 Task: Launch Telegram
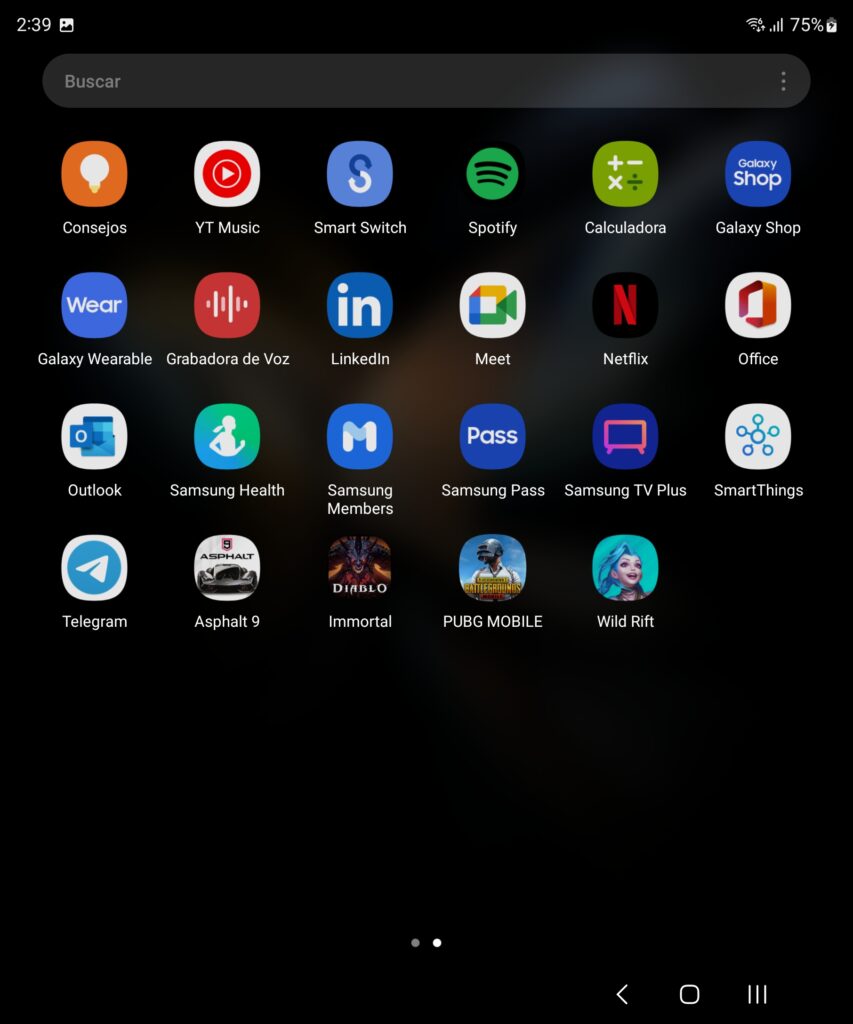pos(94,567)
